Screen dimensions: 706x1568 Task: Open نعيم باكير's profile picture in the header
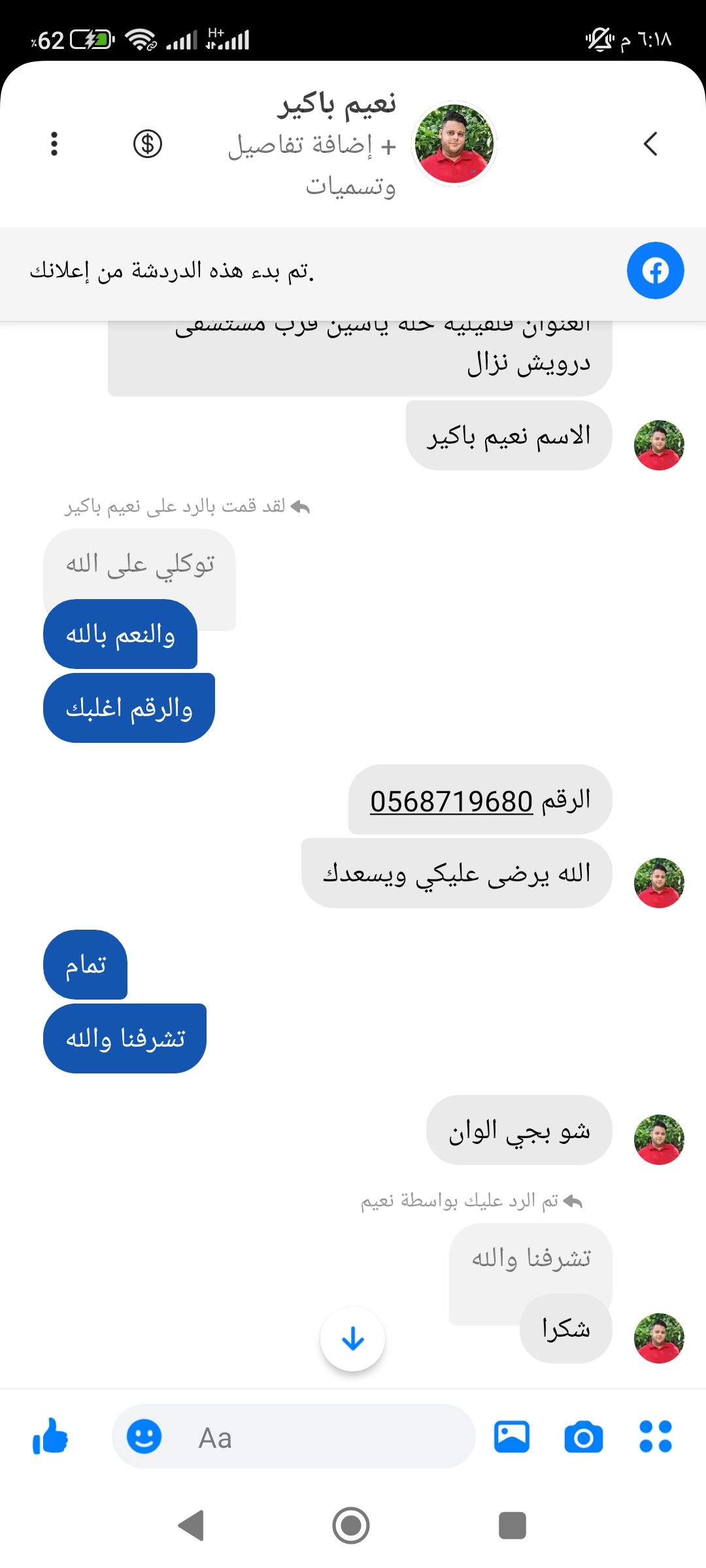[454, 144]
